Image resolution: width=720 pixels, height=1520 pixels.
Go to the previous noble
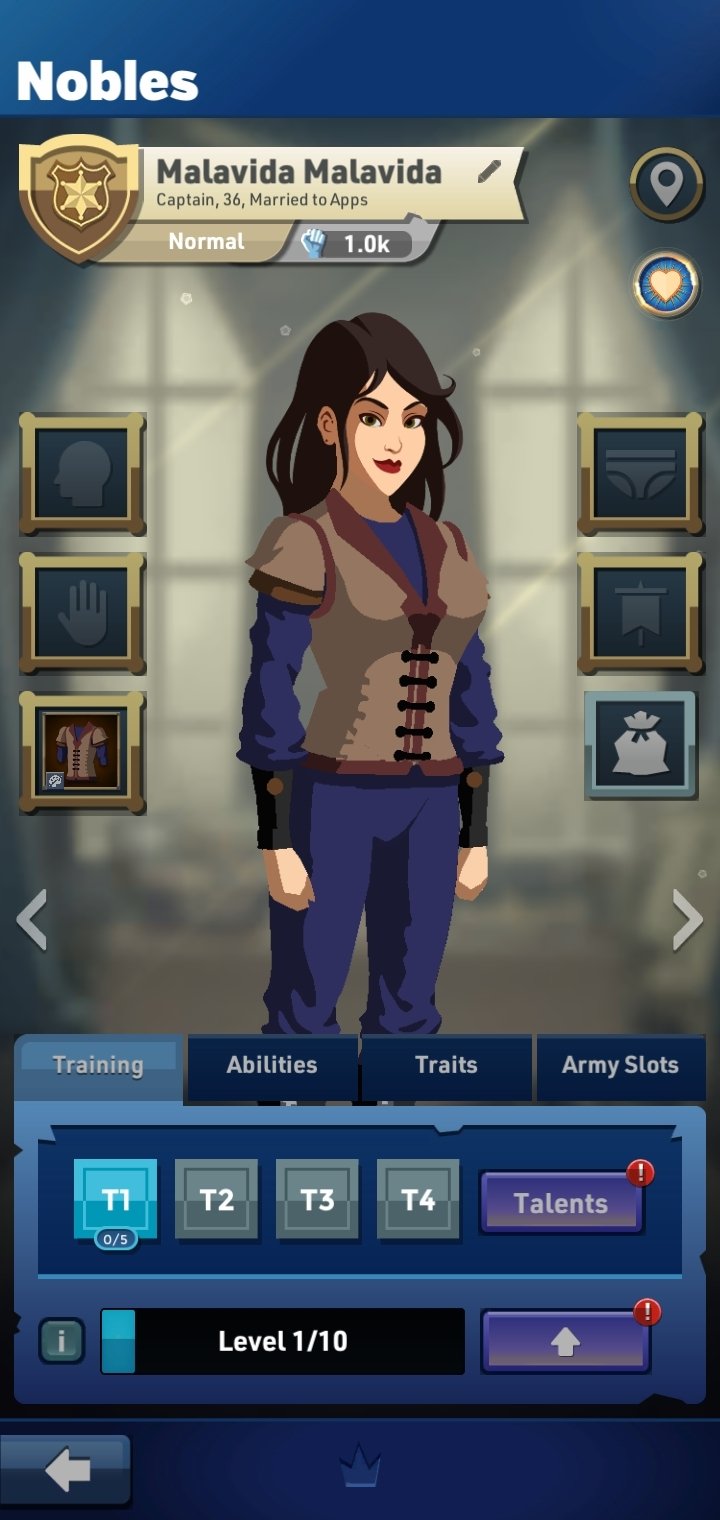32,920
